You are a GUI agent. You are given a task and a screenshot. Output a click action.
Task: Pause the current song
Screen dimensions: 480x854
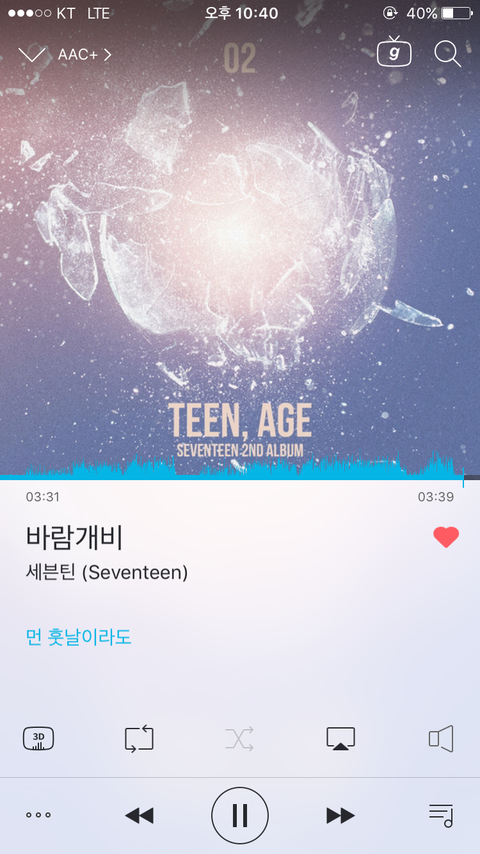(x=240, y=815)
